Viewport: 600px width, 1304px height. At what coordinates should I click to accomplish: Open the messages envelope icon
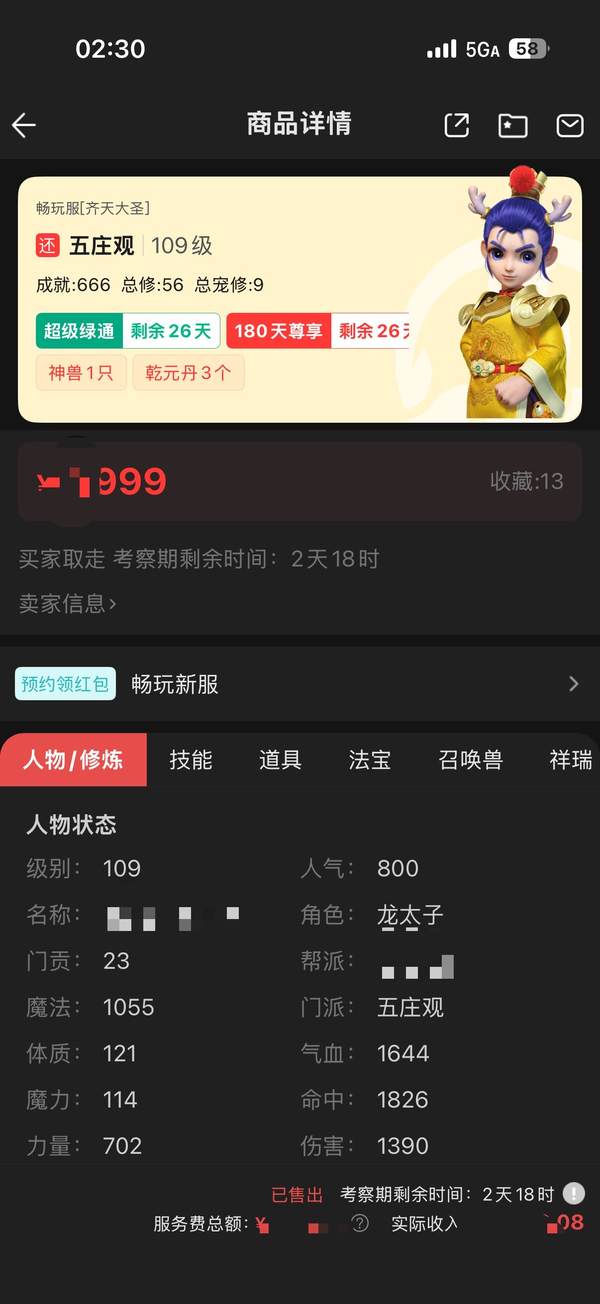pos(570,125)
